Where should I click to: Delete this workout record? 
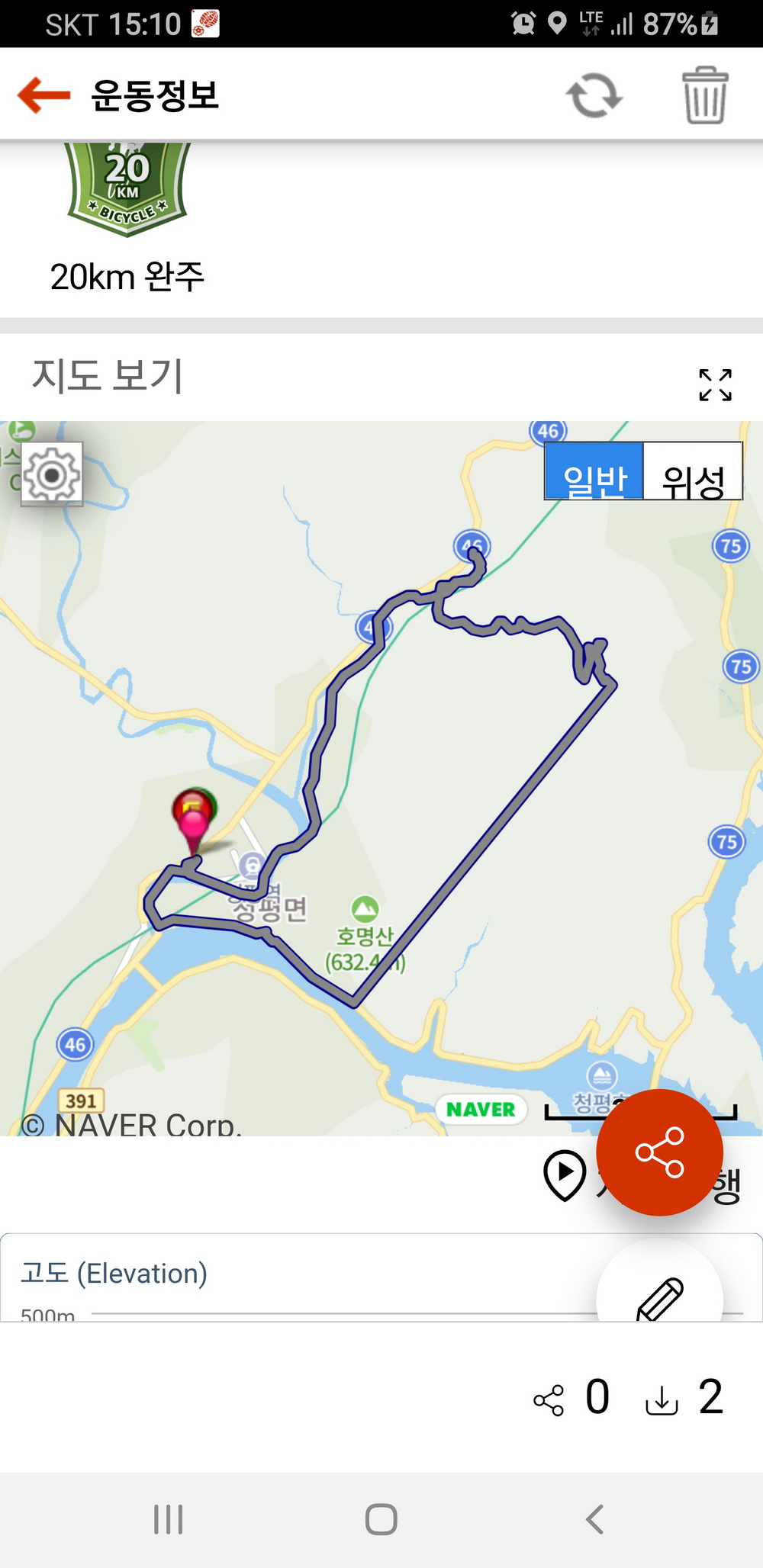tap(704, 95)
